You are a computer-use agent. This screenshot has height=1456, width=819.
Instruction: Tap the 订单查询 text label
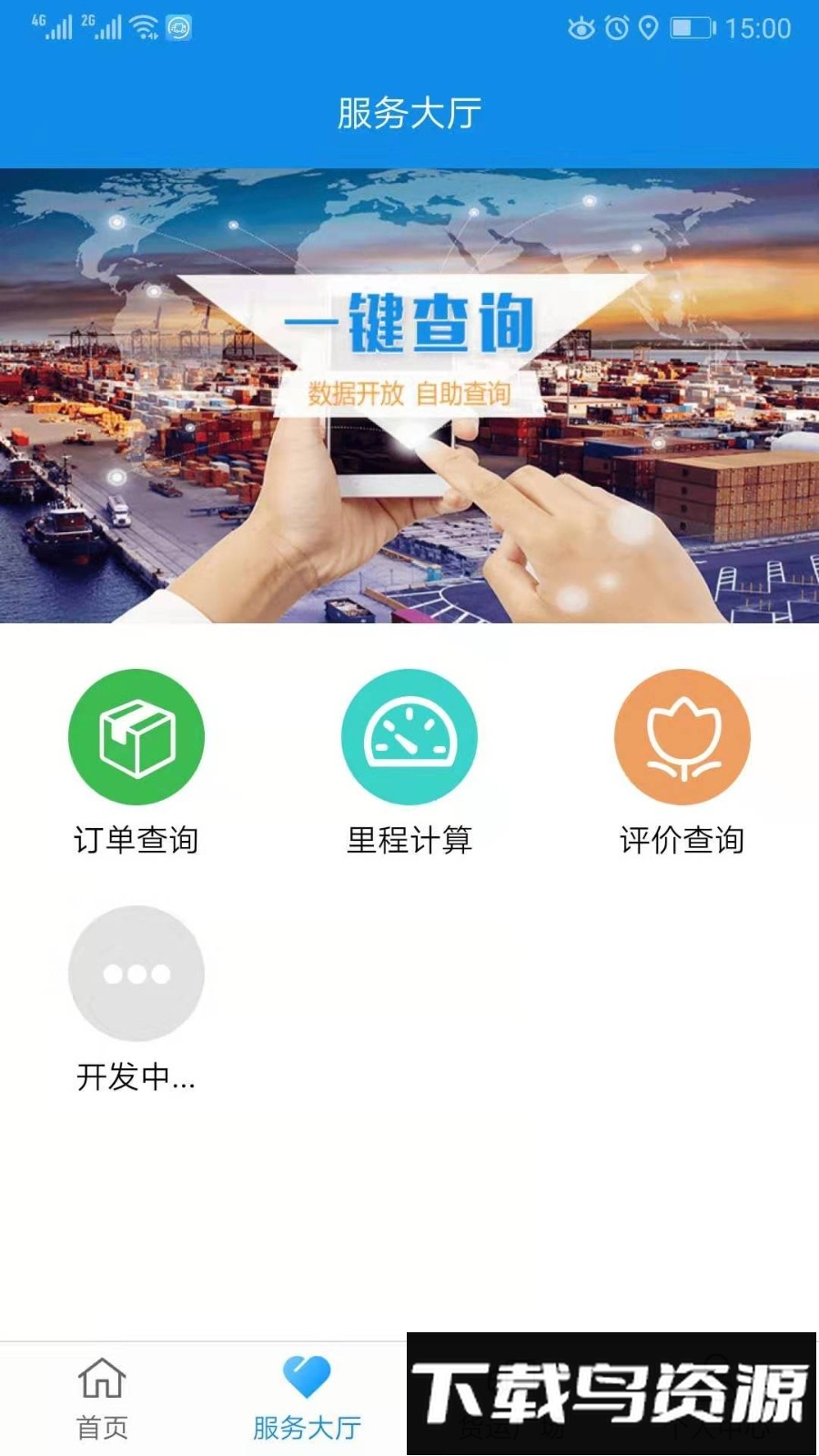(137, 842)
